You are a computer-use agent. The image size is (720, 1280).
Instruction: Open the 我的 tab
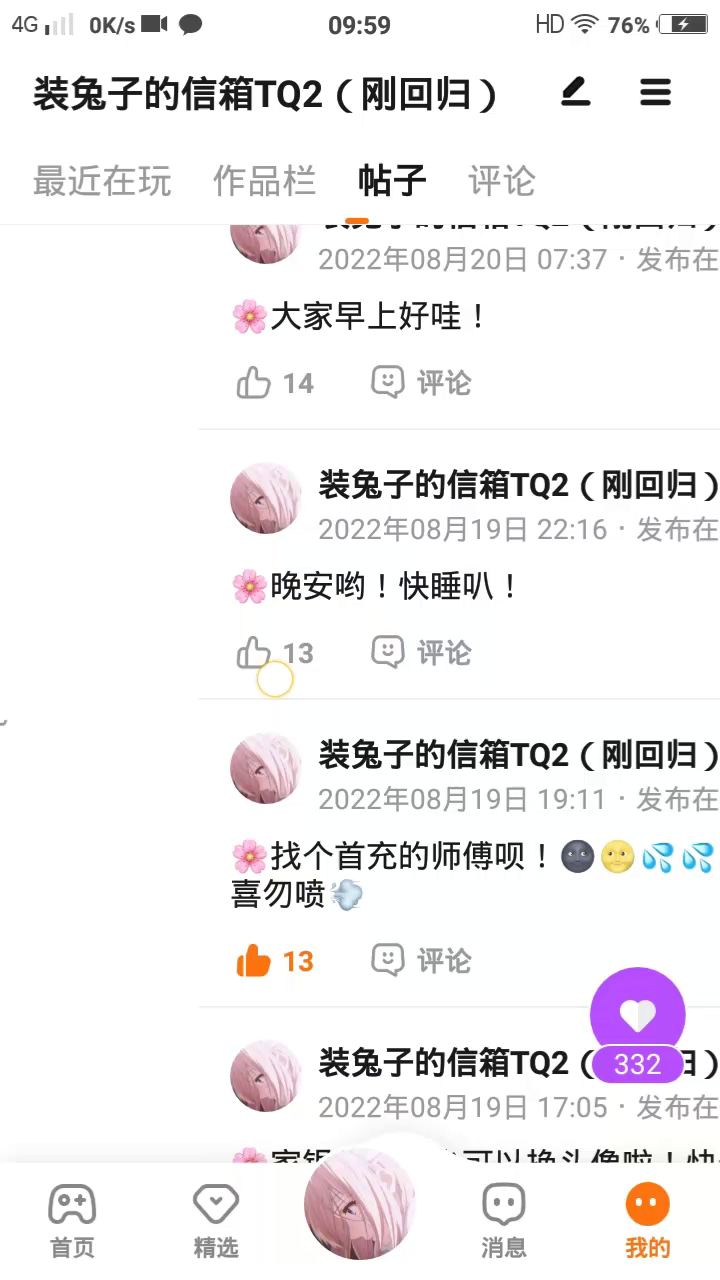[647, 1220]
